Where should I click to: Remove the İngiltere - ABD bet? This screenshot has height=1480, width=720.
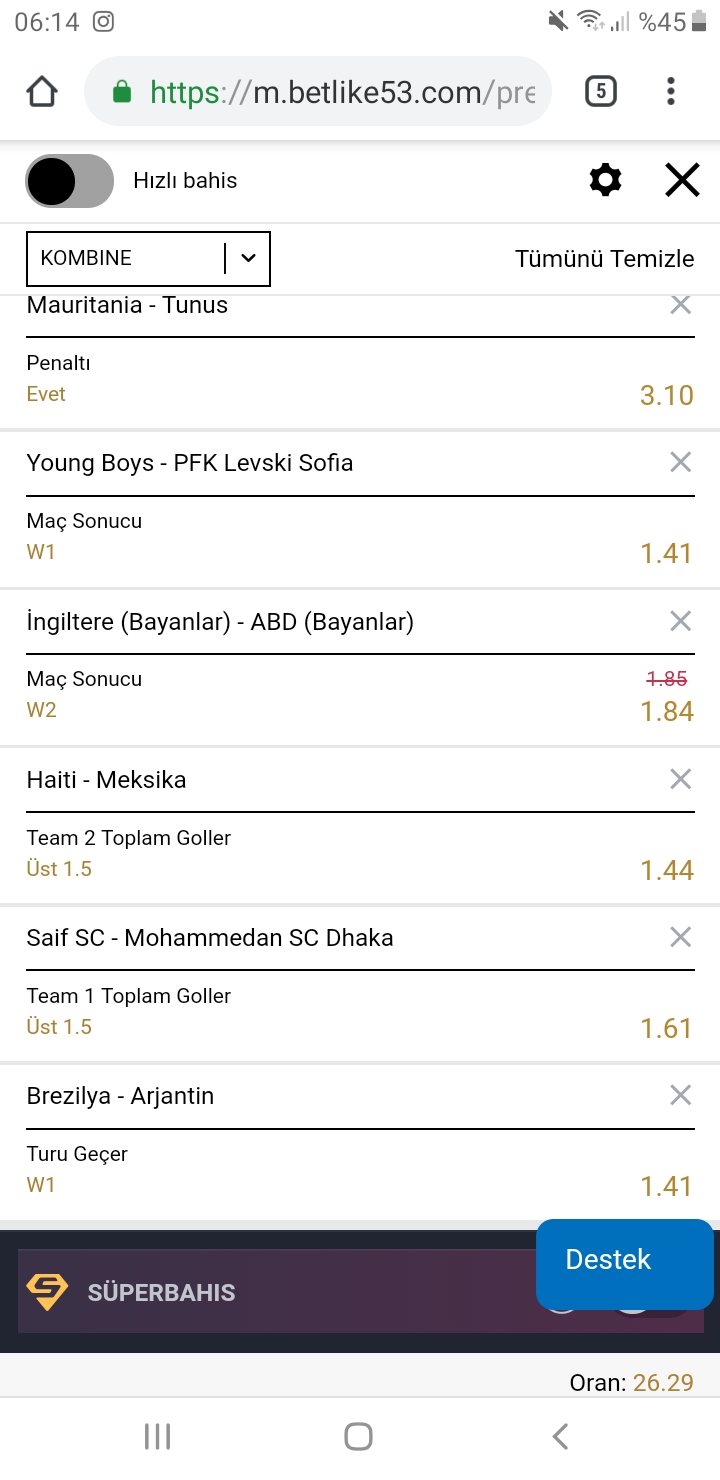click(x=680, y=621)
